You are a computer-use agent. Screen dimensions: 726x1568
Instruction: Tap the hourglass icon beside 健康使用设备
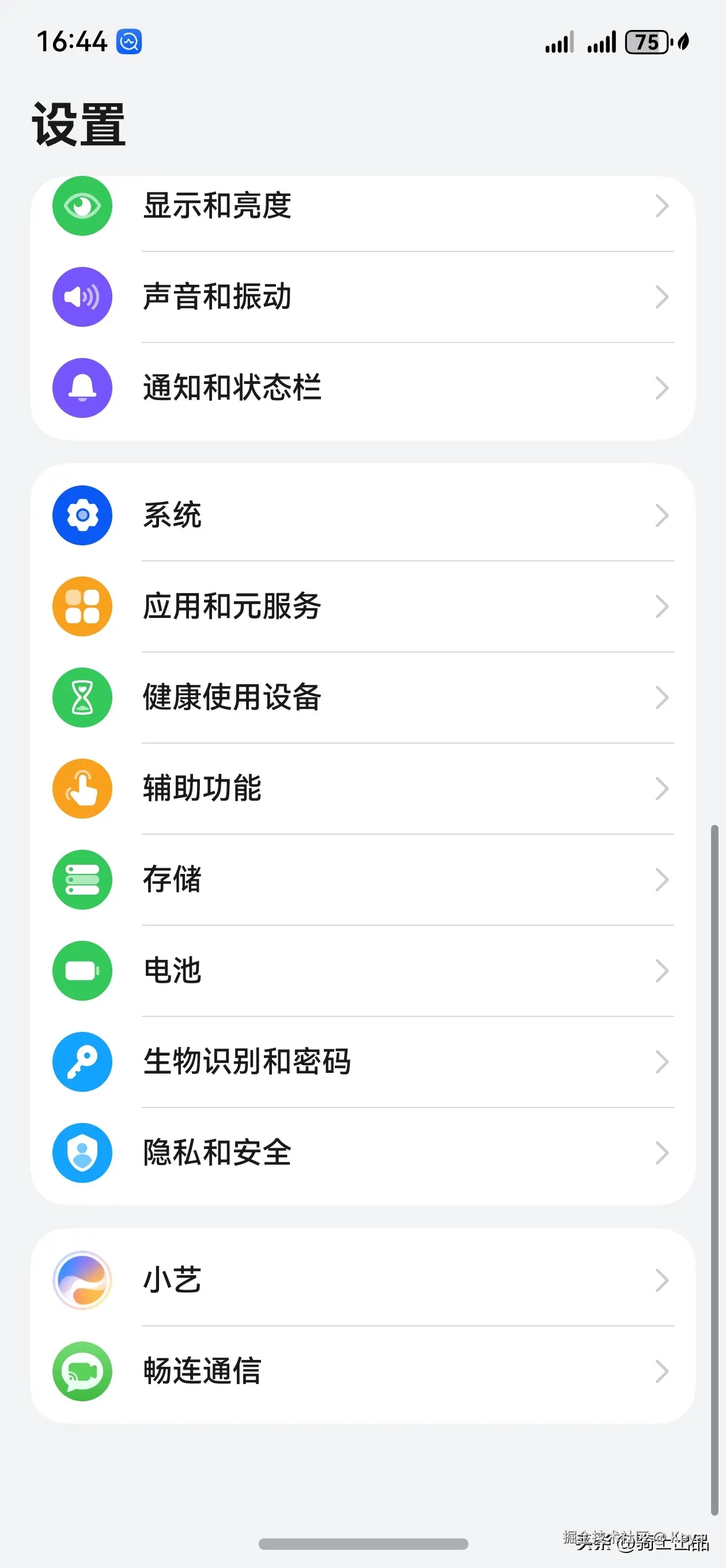82,698
